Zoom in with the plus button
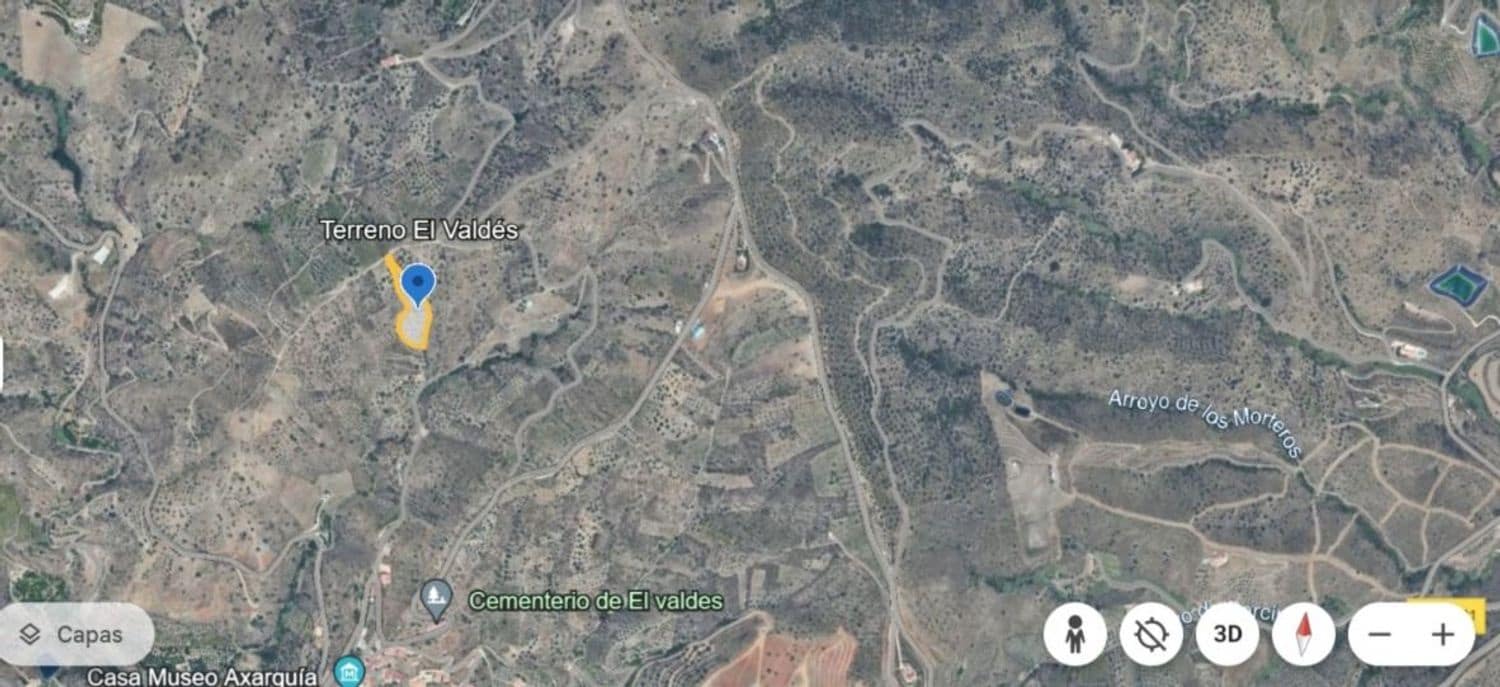The image size is (1500, 687). pos(1442,634)
